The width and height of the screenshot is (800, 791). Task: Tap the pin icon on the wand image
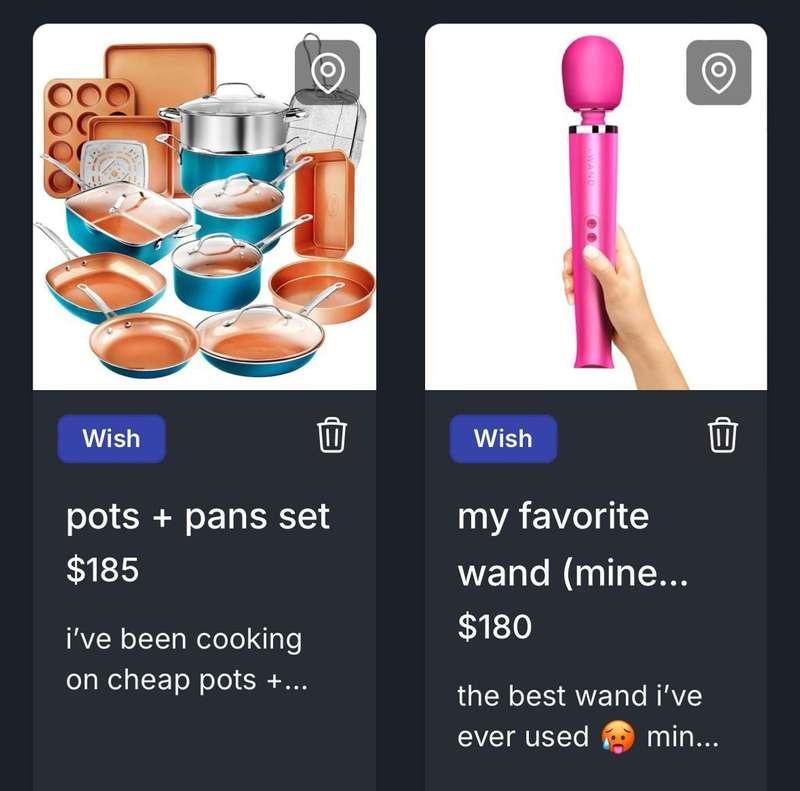tap(718, 72)
